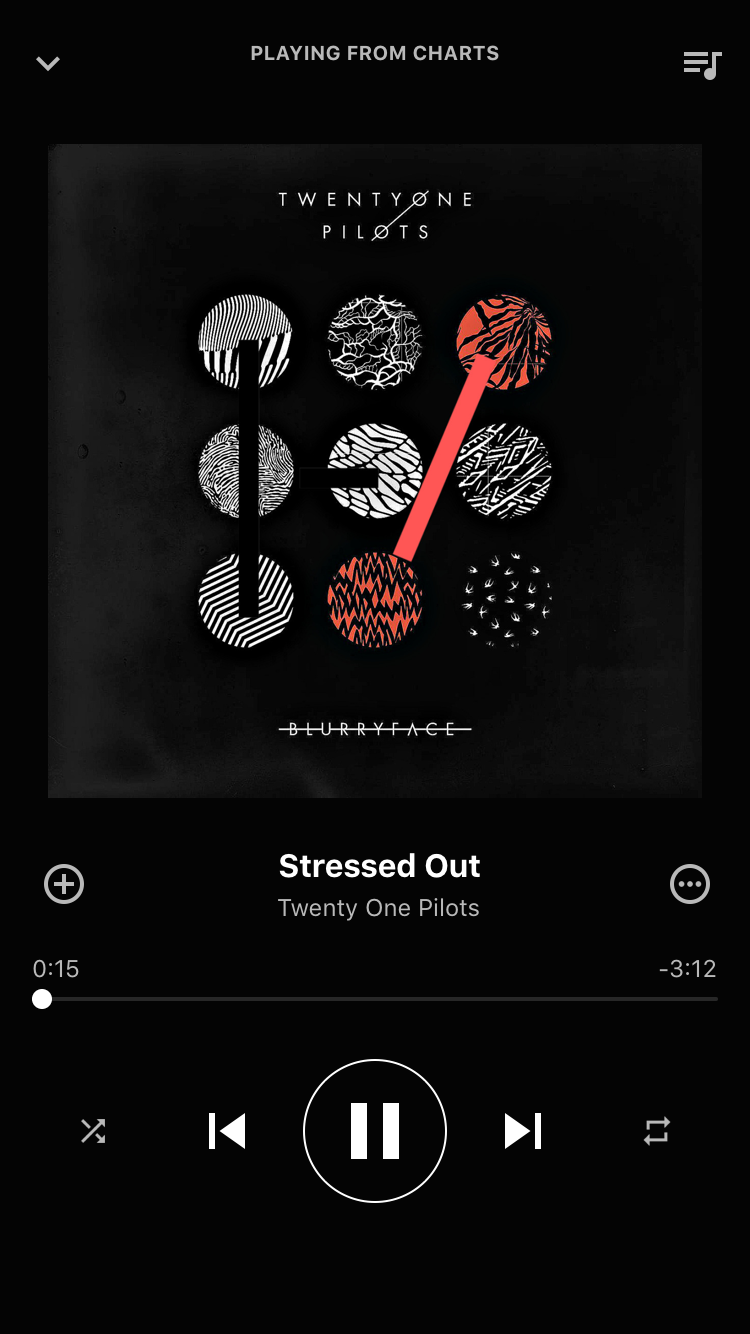Toggle shuffle mode
Screen dimensions: 750x1334
coord(93,1131)
